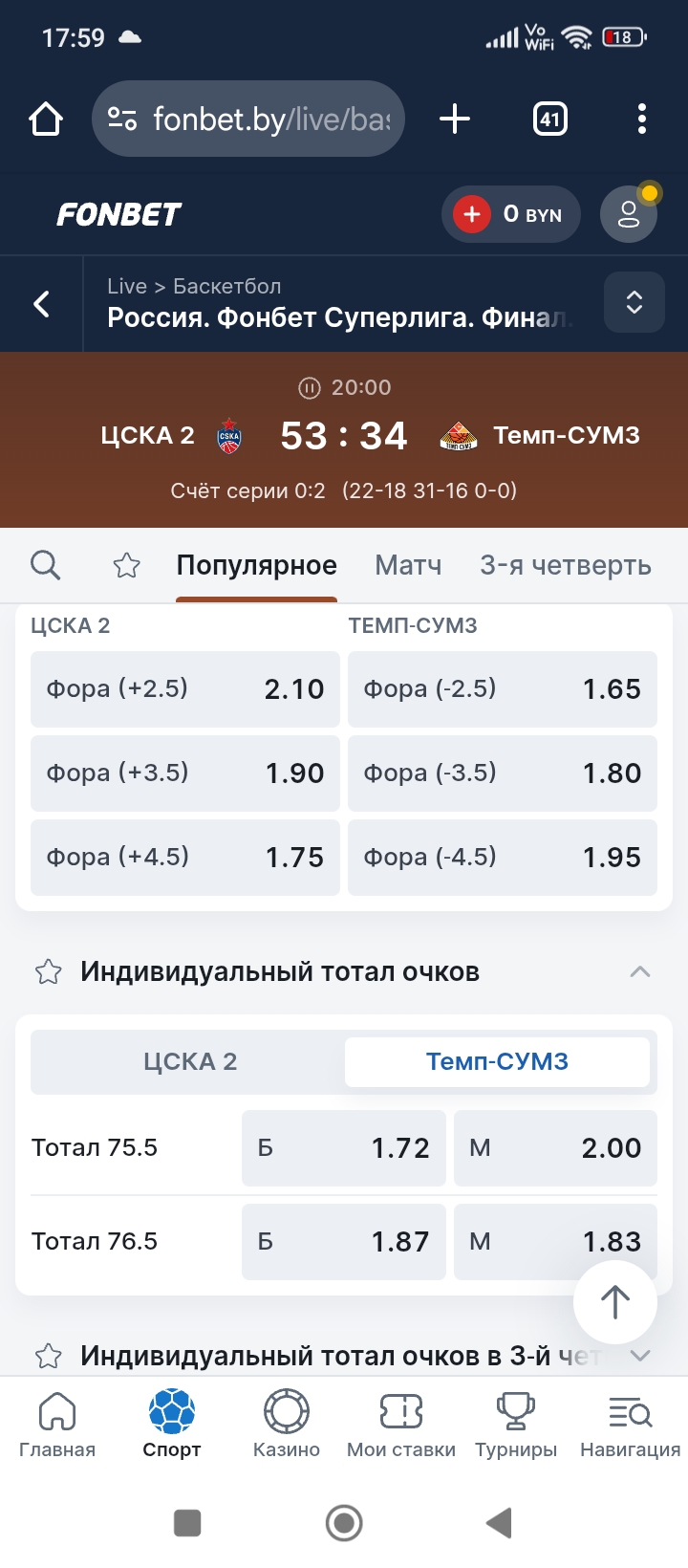Screen dimensions: 688x1568
Task: Open market search with the magnifier icon
Action: coord(45,565)
